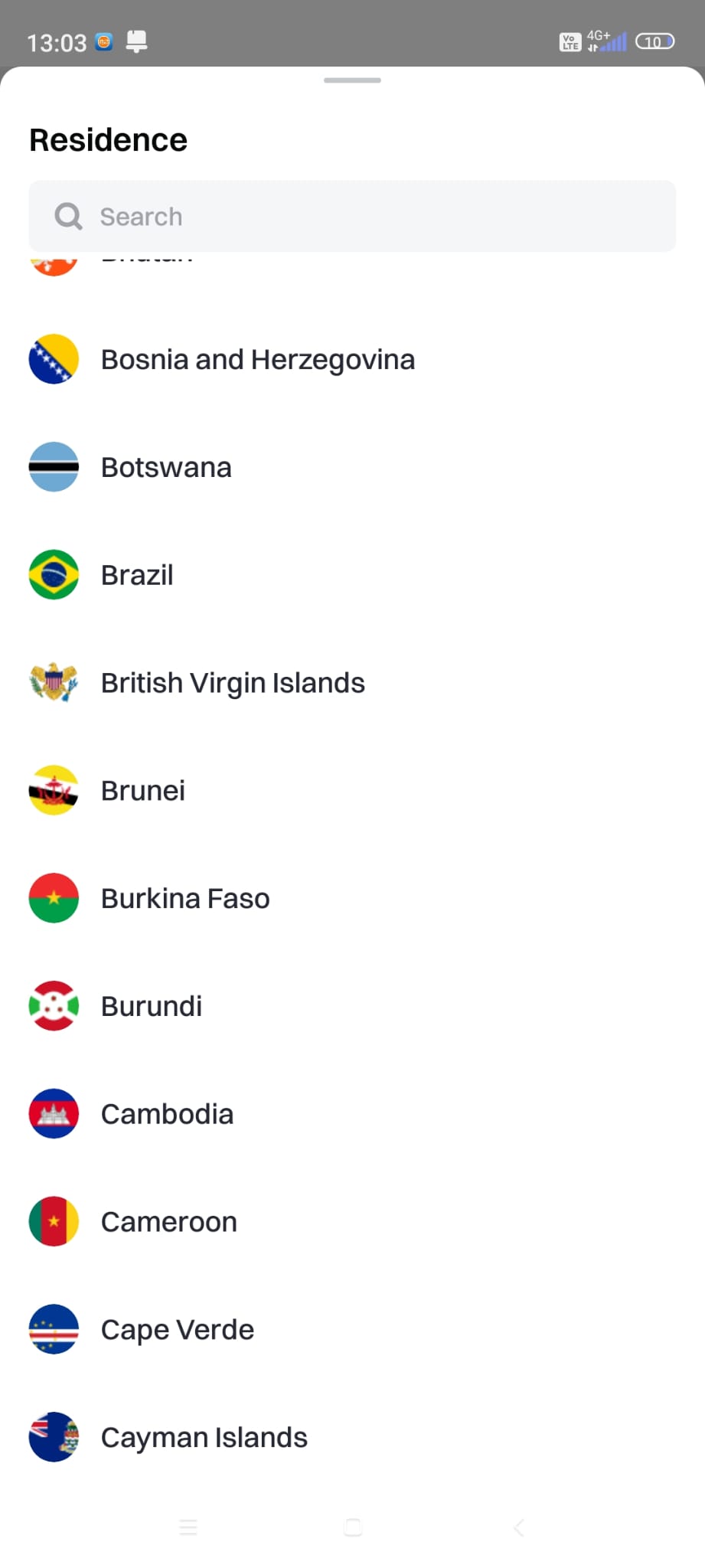Pick Cape Verde
Viewport: 705px width, 1568px height.
tap(352, 1330)
